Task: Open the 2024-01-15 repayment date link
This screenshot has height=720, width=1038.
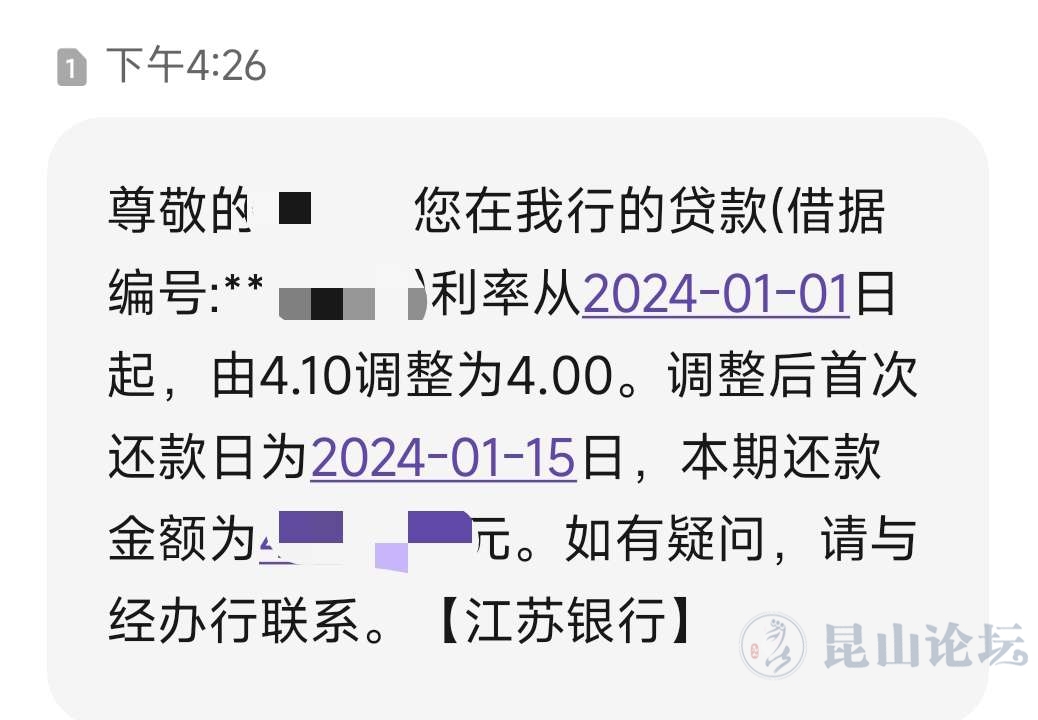Action: [x=443, y=459]
